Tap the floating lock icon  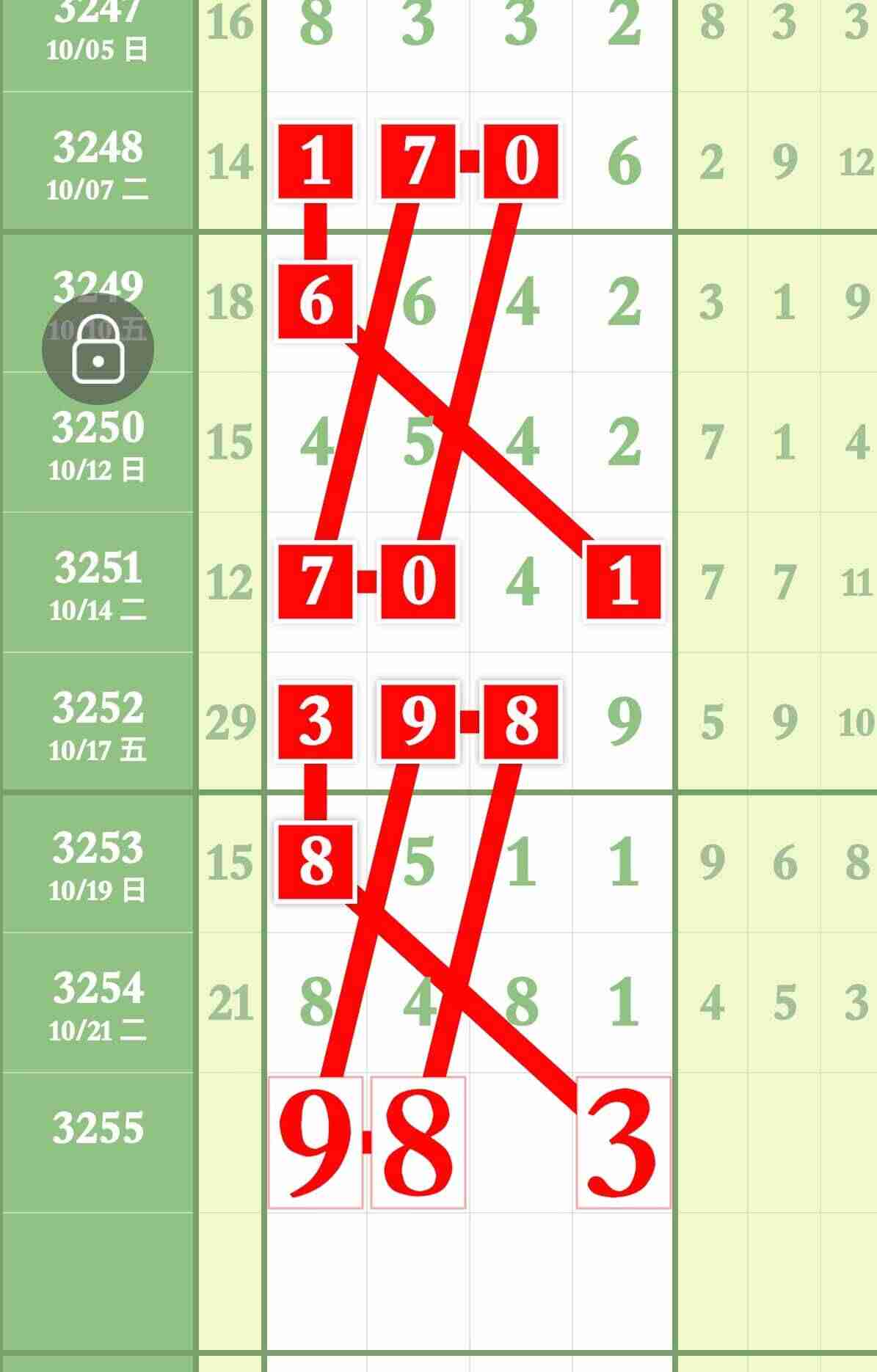(98, 349)
